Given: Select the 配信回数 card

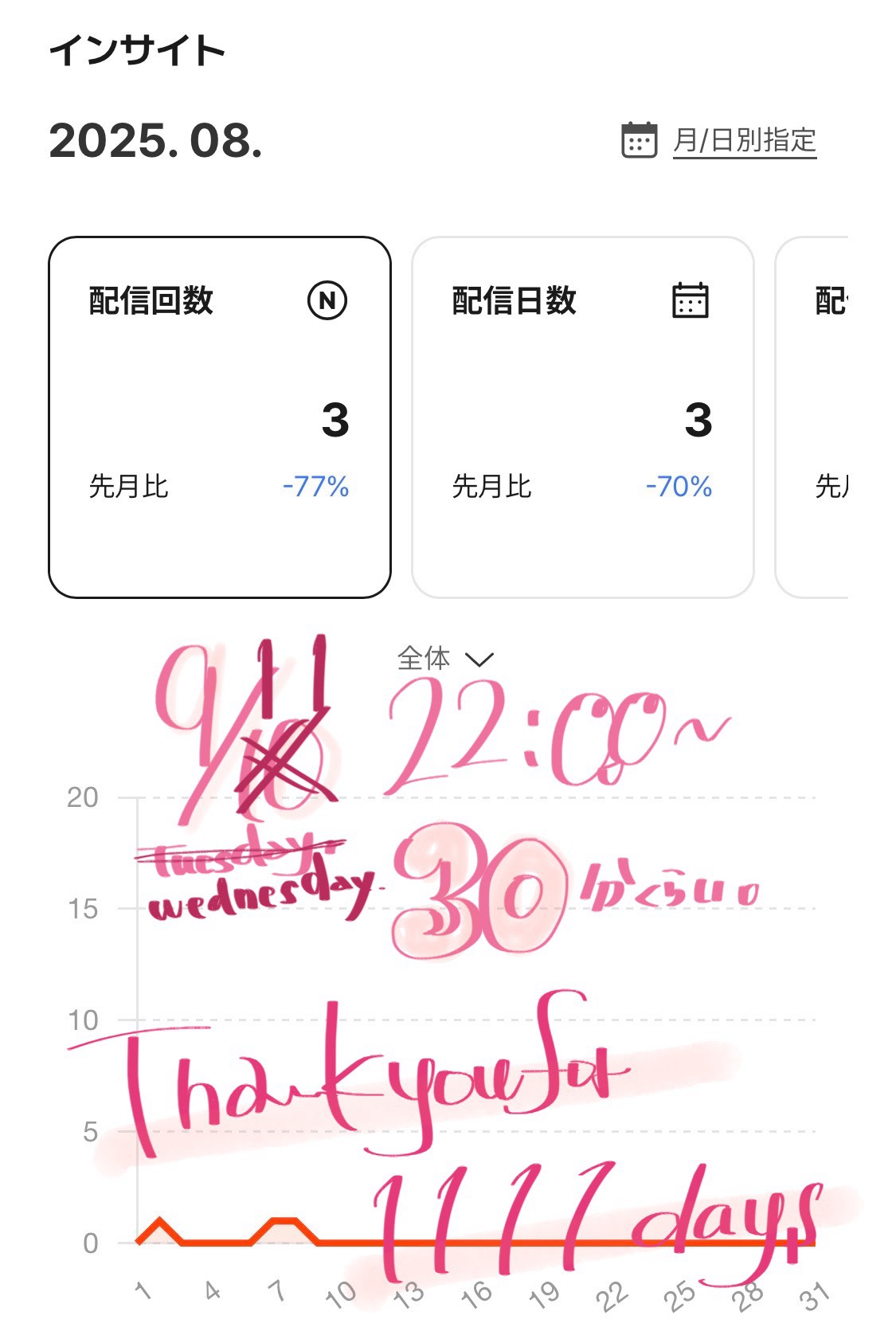Looking at the screenshot, I should [x=219, y=417].
